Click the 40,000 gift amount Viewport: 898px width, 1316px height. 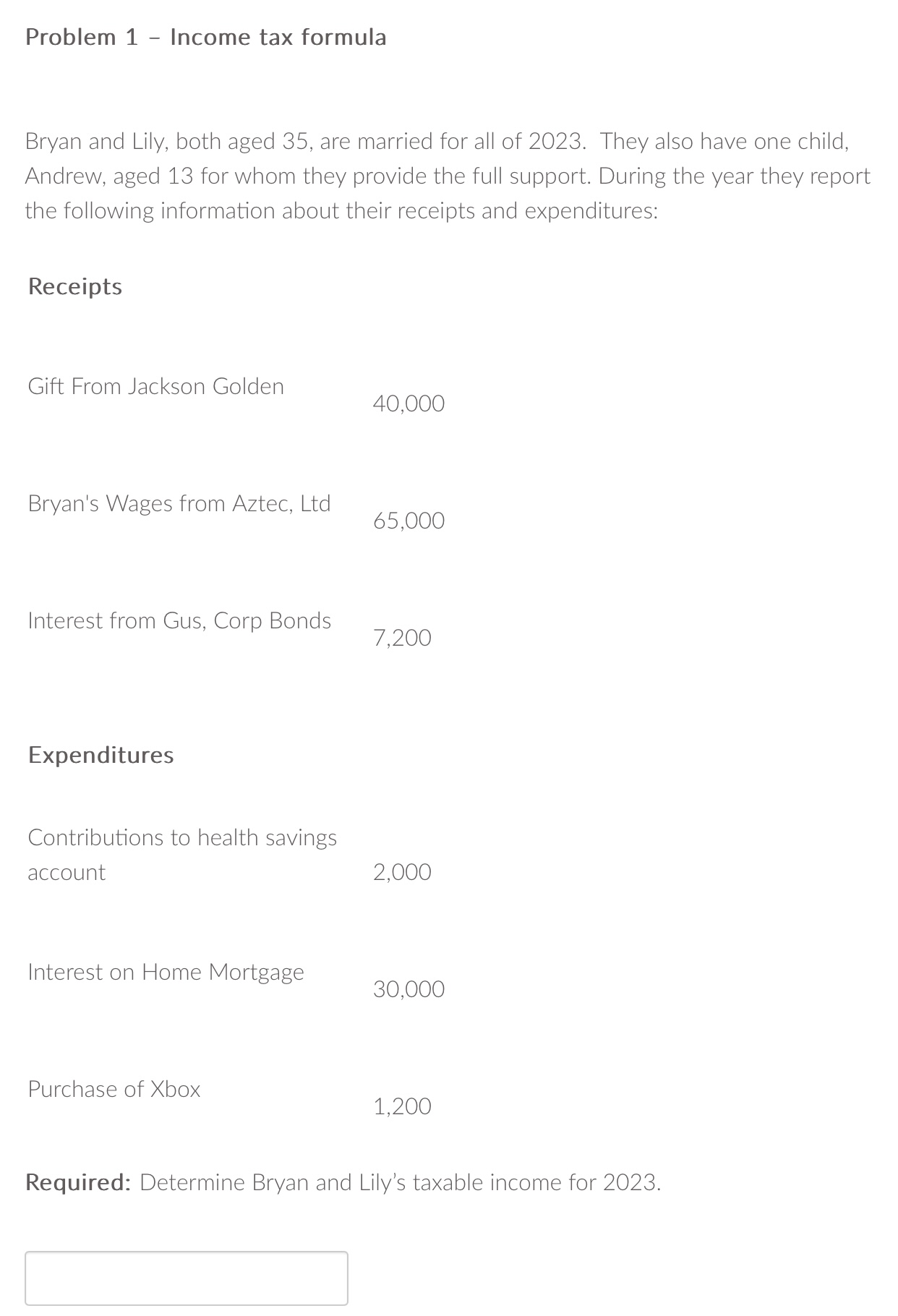pos(408,403)
